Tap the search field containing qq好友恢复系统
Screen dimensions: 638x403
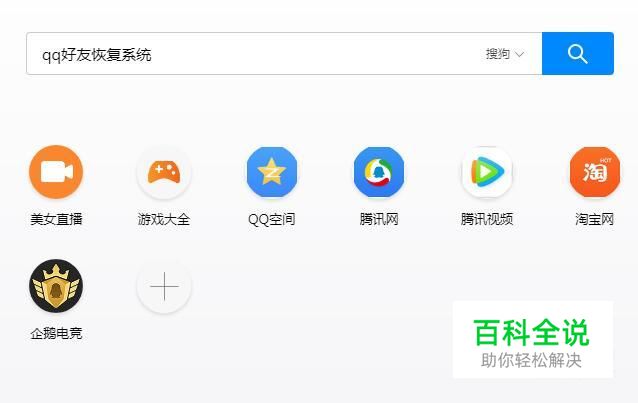point(250,54)
